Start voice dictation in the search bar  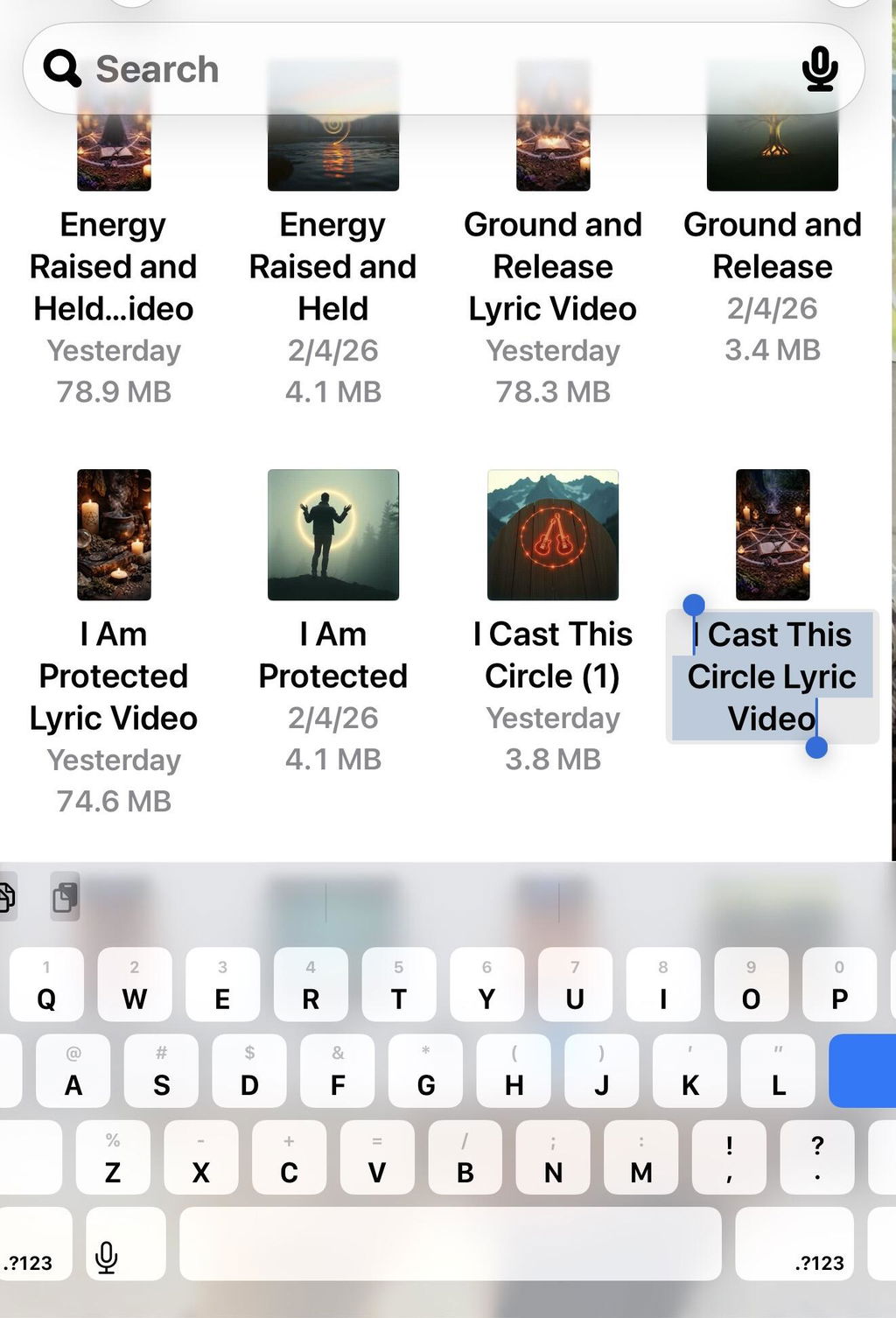coord(820,69)
